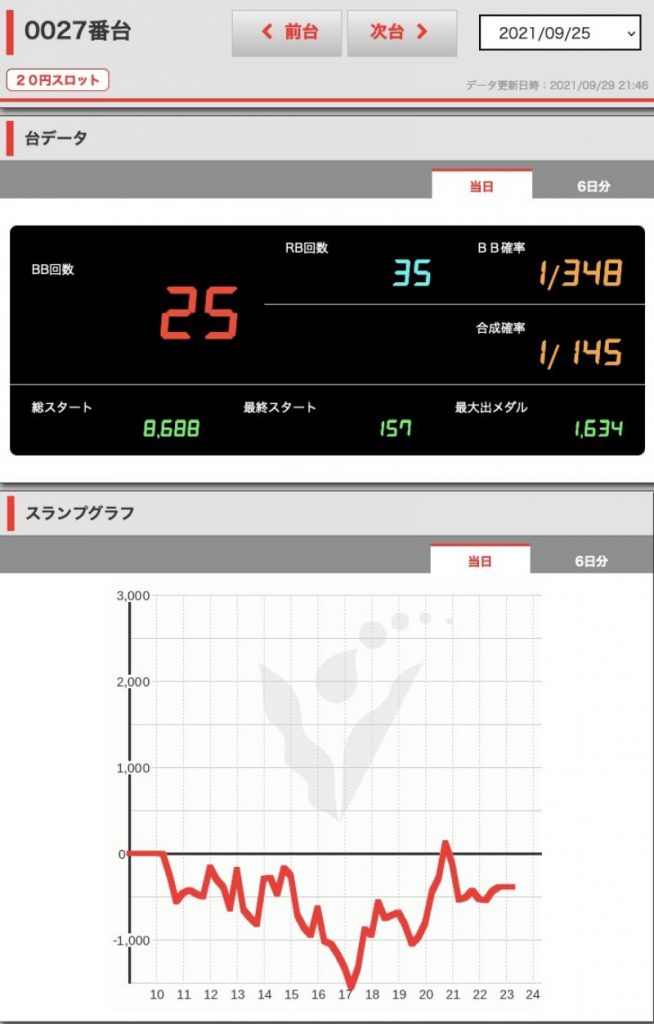654x1024 pixels.
Task: Switch to the 6日分 tab under スランプグラフ
Action: point(592,560)
